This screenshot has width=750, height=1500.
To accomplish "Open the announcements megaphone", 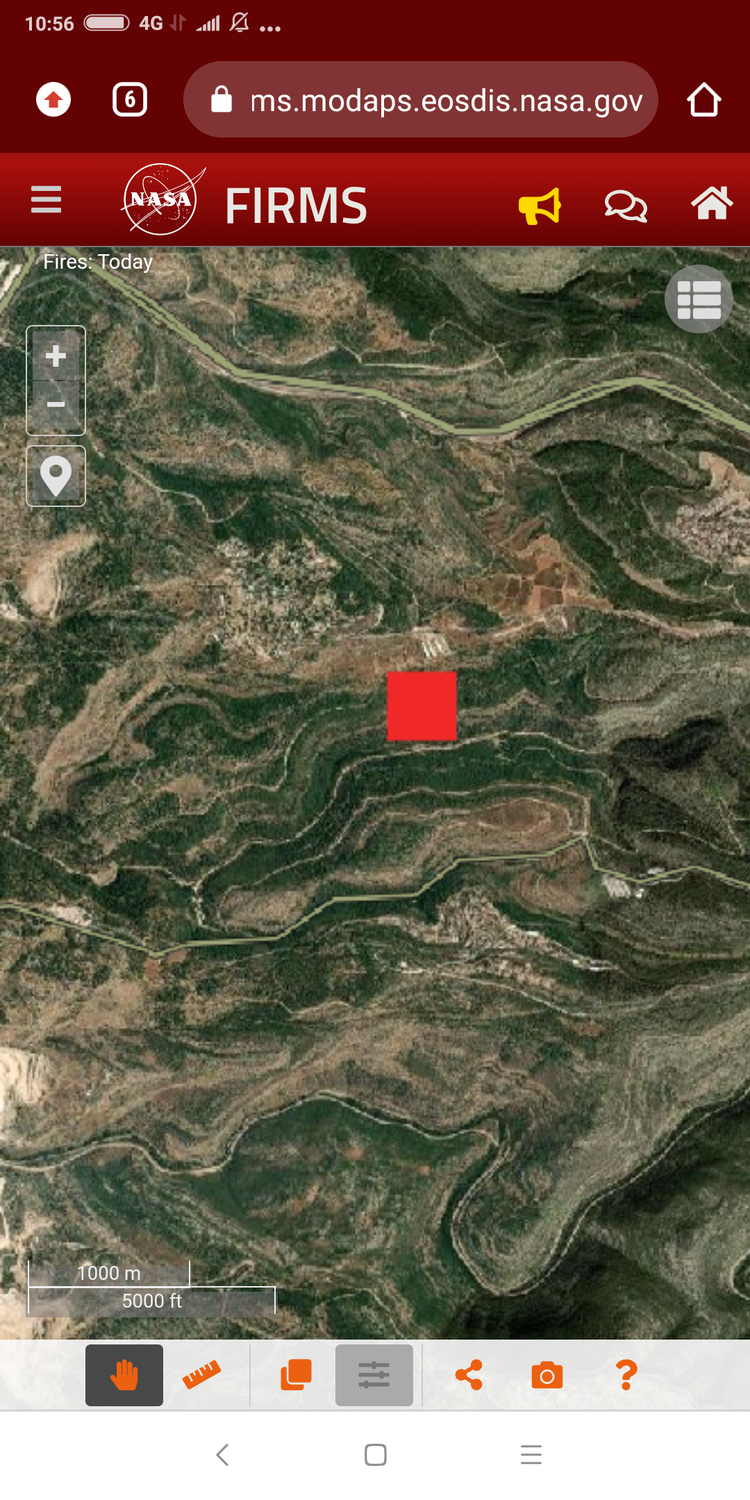I will 539,206.
